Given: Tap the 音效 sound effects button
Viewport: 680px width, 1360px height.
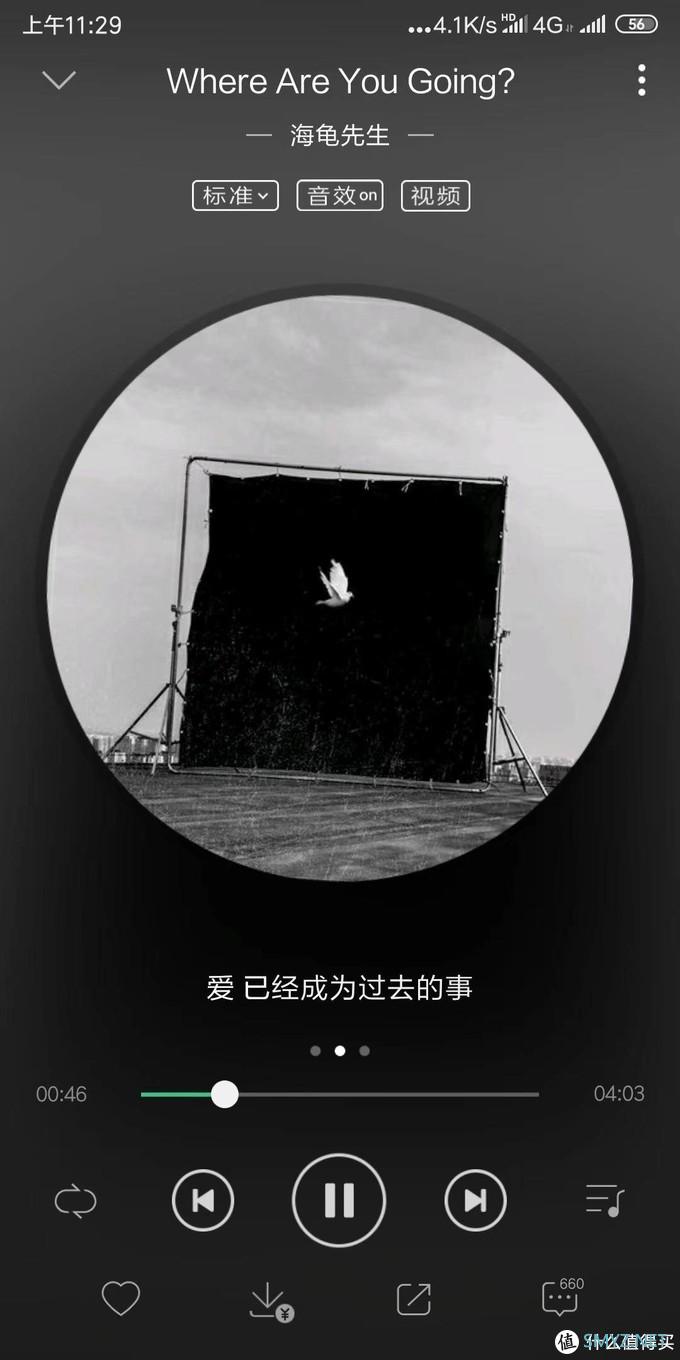Looking at the screenshot, I should click(x=340, y=196).
